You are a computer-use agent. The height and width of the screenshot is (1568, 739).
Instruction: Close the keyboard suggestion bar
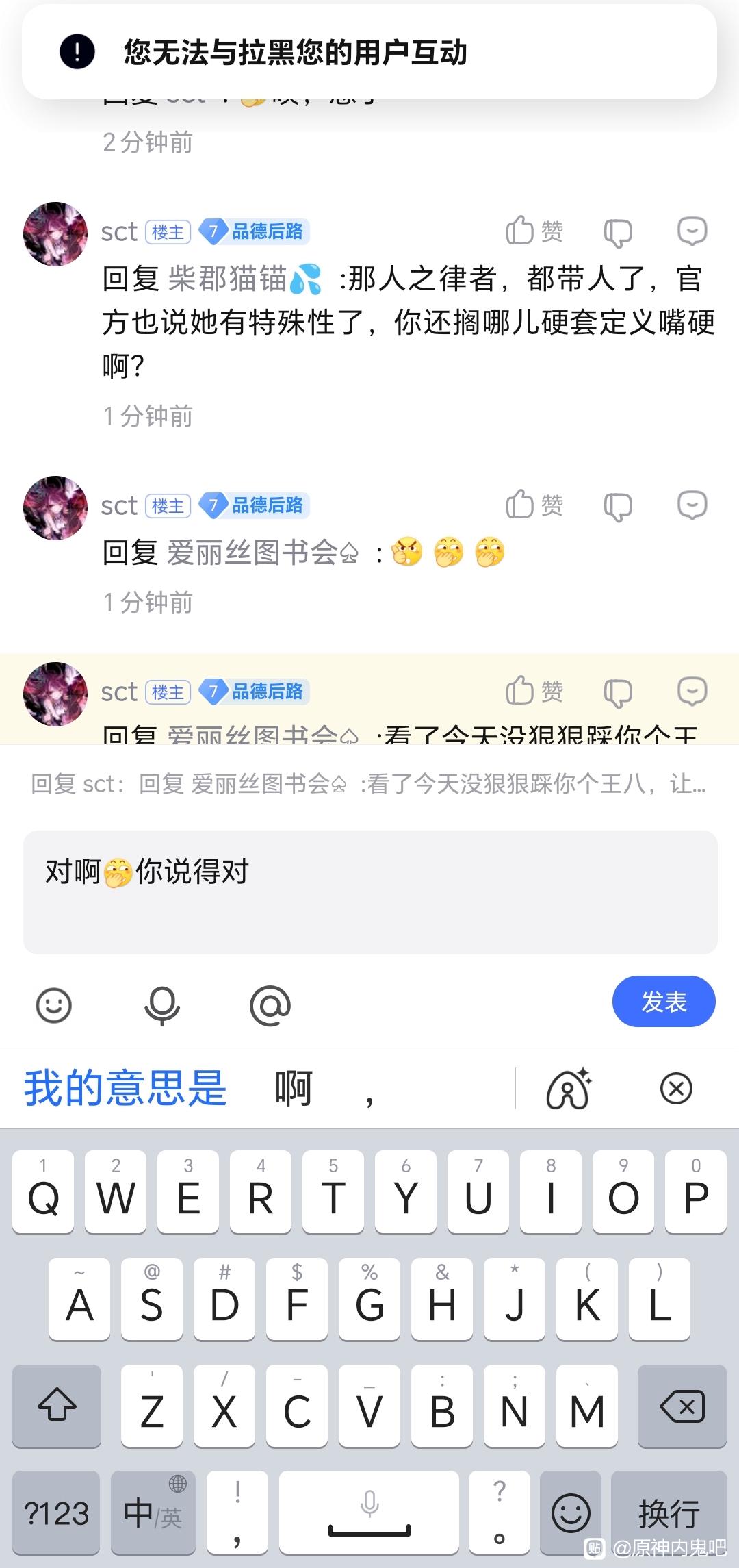click(676, 1088)
